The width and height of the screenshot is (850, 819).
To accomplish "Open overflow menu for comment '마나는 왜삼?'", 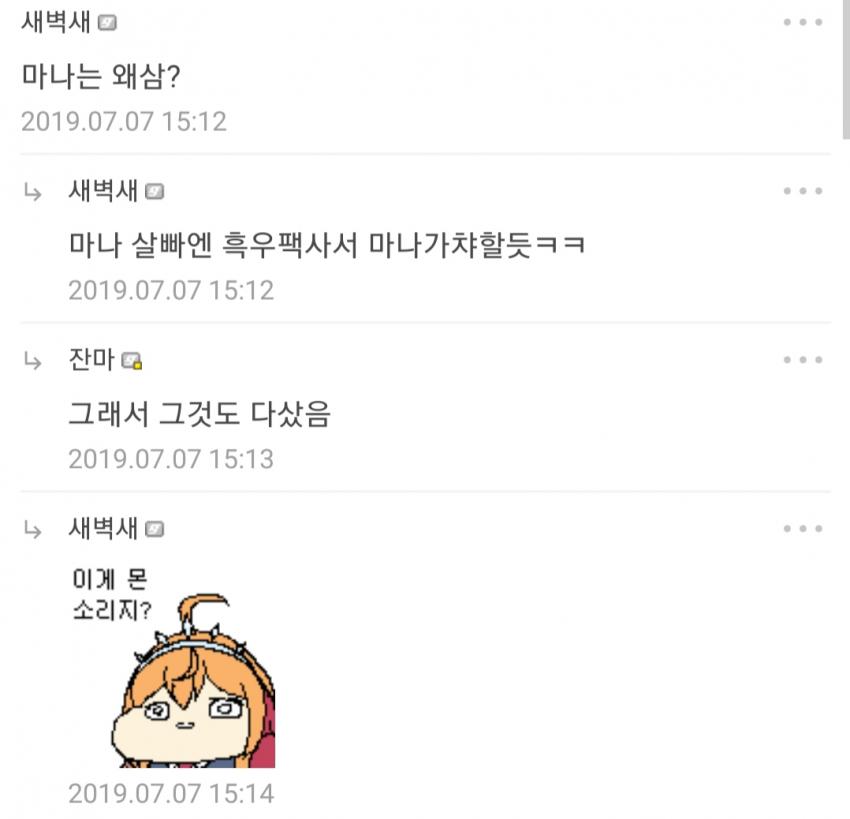I will [802, 22].
